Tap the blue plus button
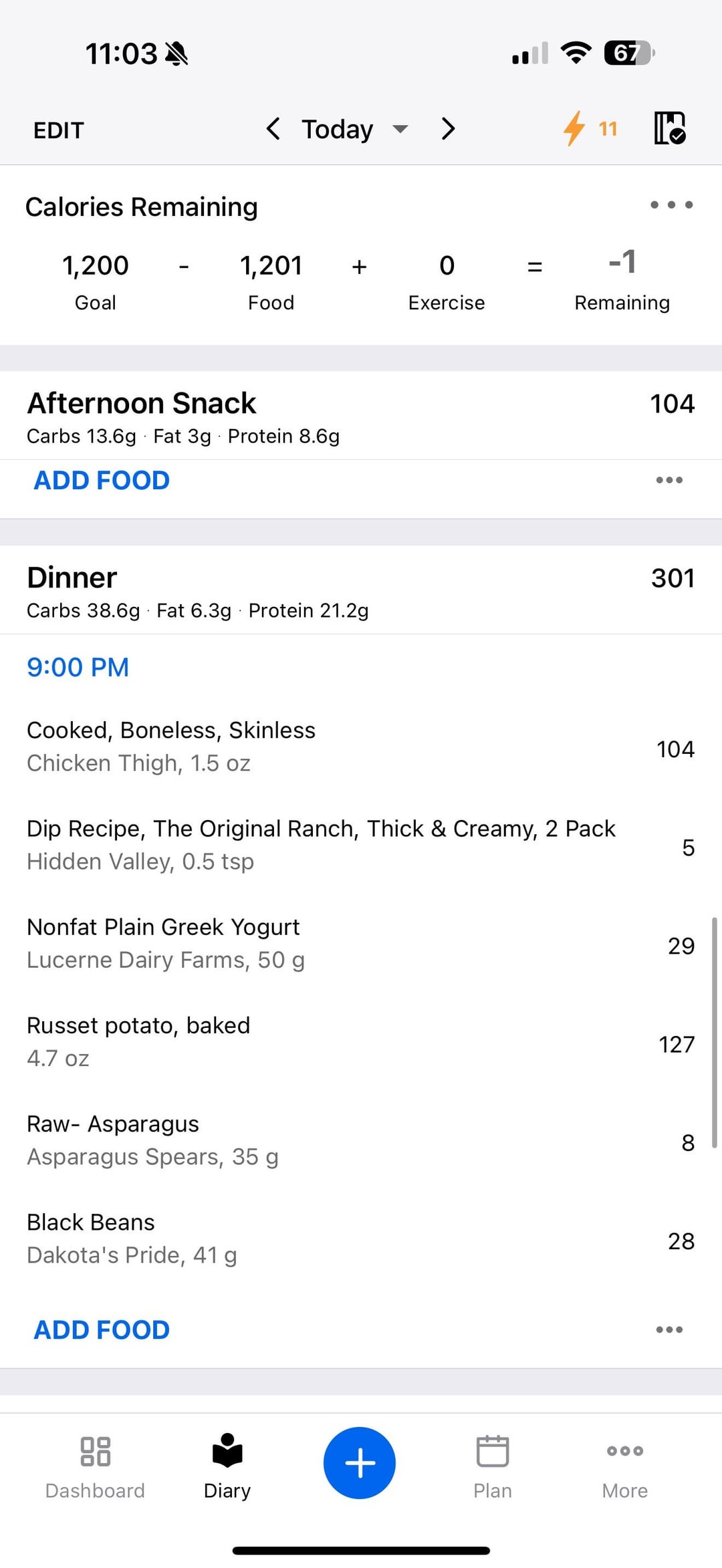 coord(360,1462)
